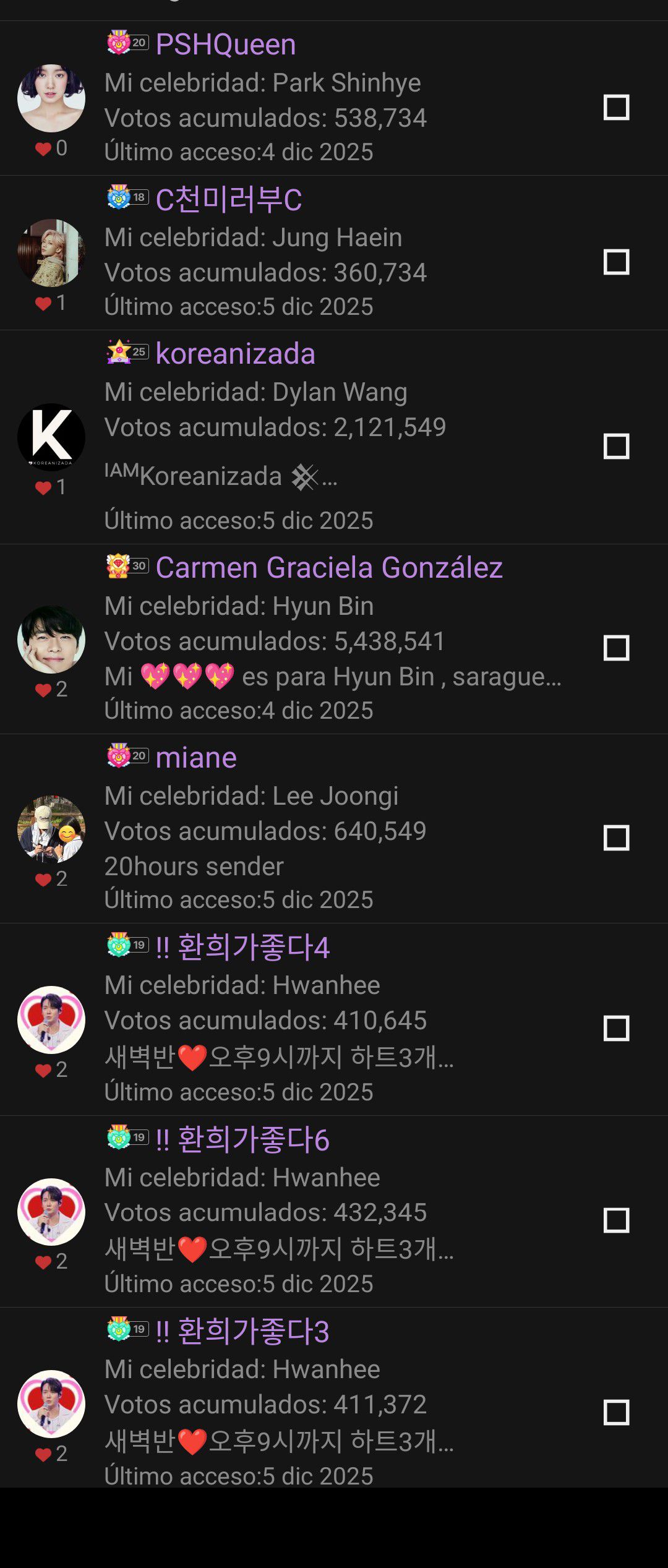668x1568 pixels.
Task: Open PSHQueen's profile name link
Action: click(223, 45)
